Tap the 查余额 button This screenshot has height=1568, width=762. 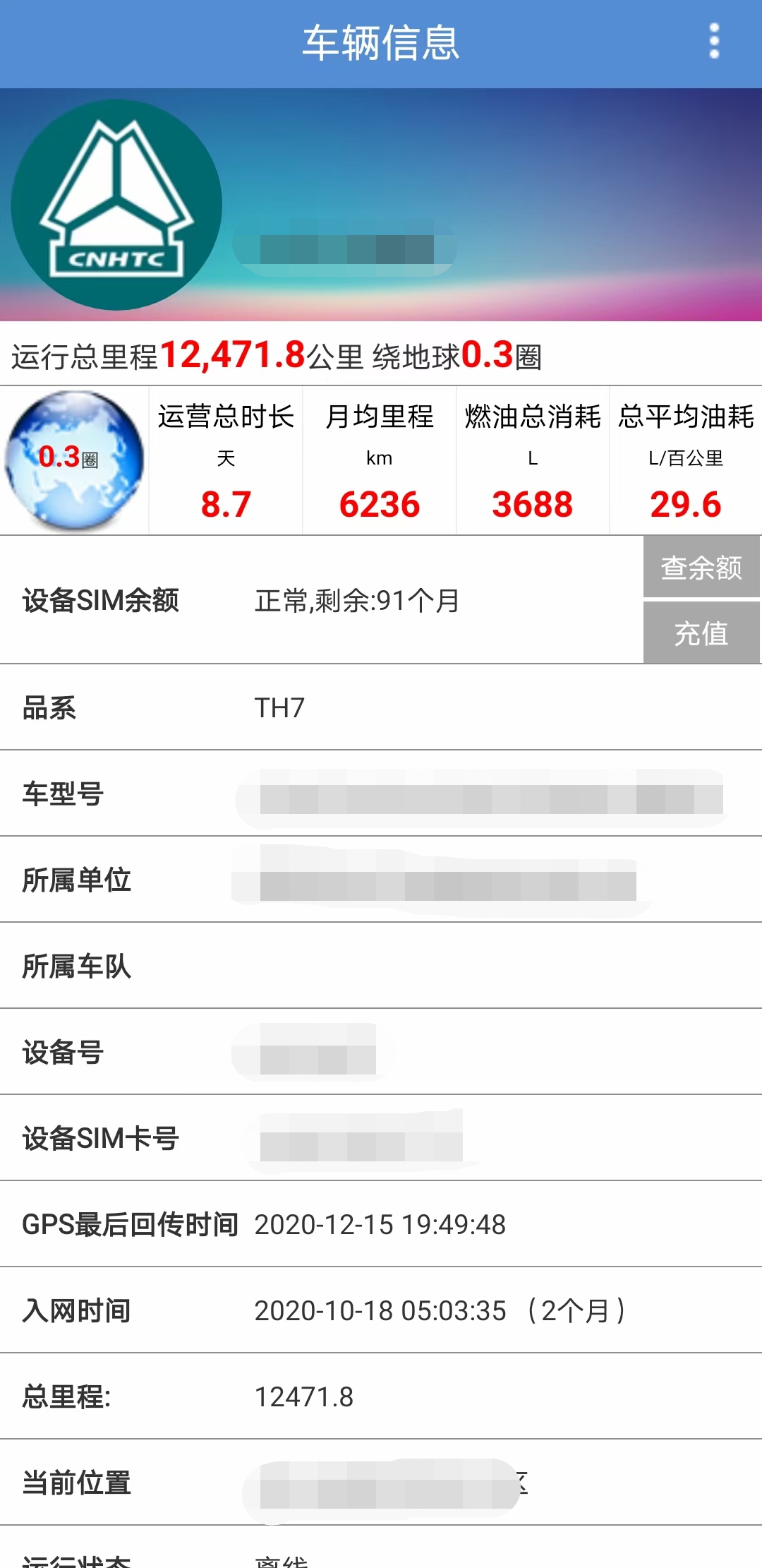pyautogui.click(x=701, y=567)
